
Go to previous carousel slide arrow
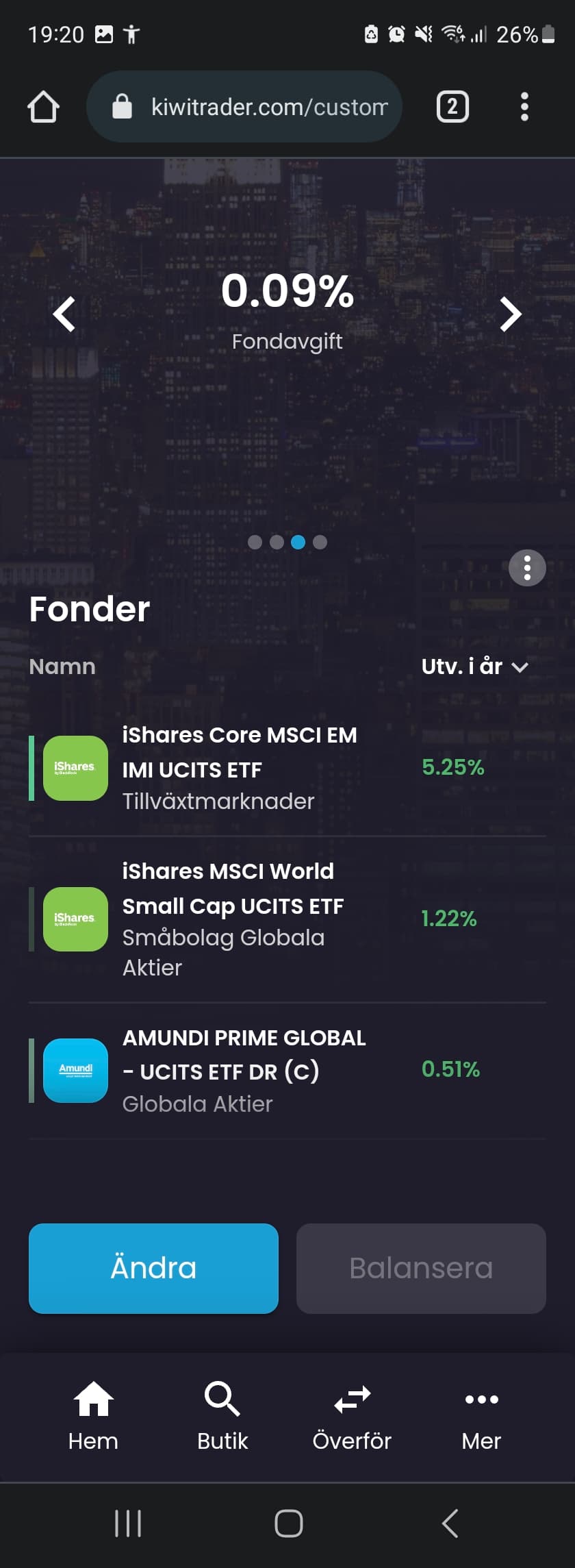(64, 314)
